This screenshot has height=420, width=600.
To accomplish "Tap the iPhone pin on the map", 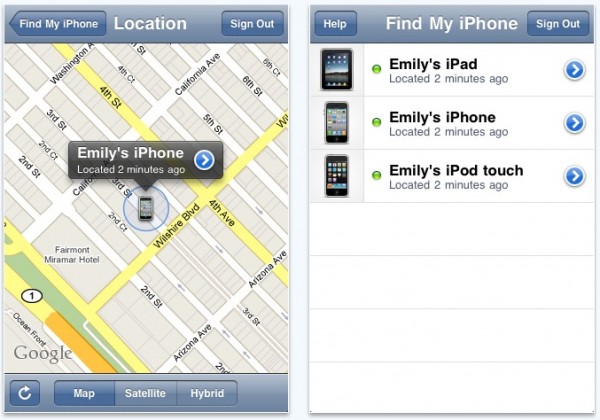I will tap(146, 208).
